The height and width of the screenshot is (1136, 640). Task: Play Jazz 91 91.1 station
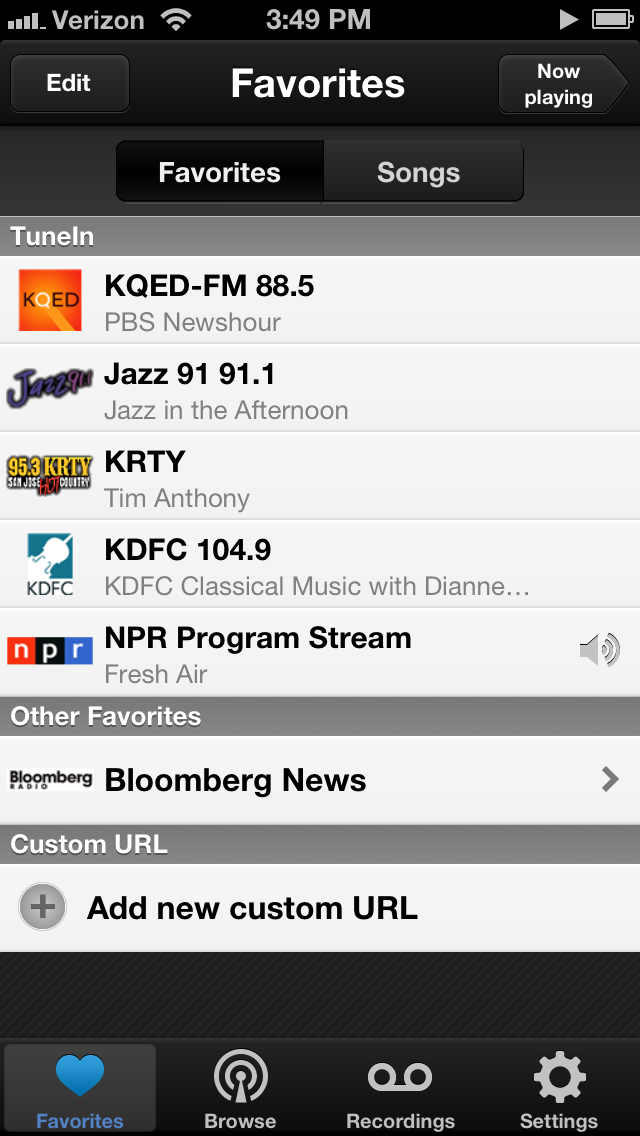[320, 389]
